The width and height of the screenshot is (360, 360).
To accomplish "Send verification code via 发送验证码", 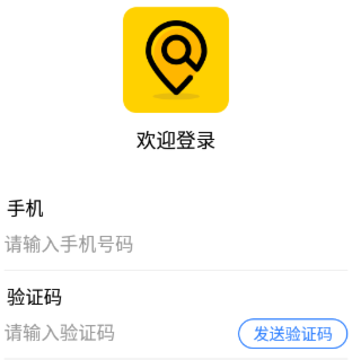I will coord(293,334).
